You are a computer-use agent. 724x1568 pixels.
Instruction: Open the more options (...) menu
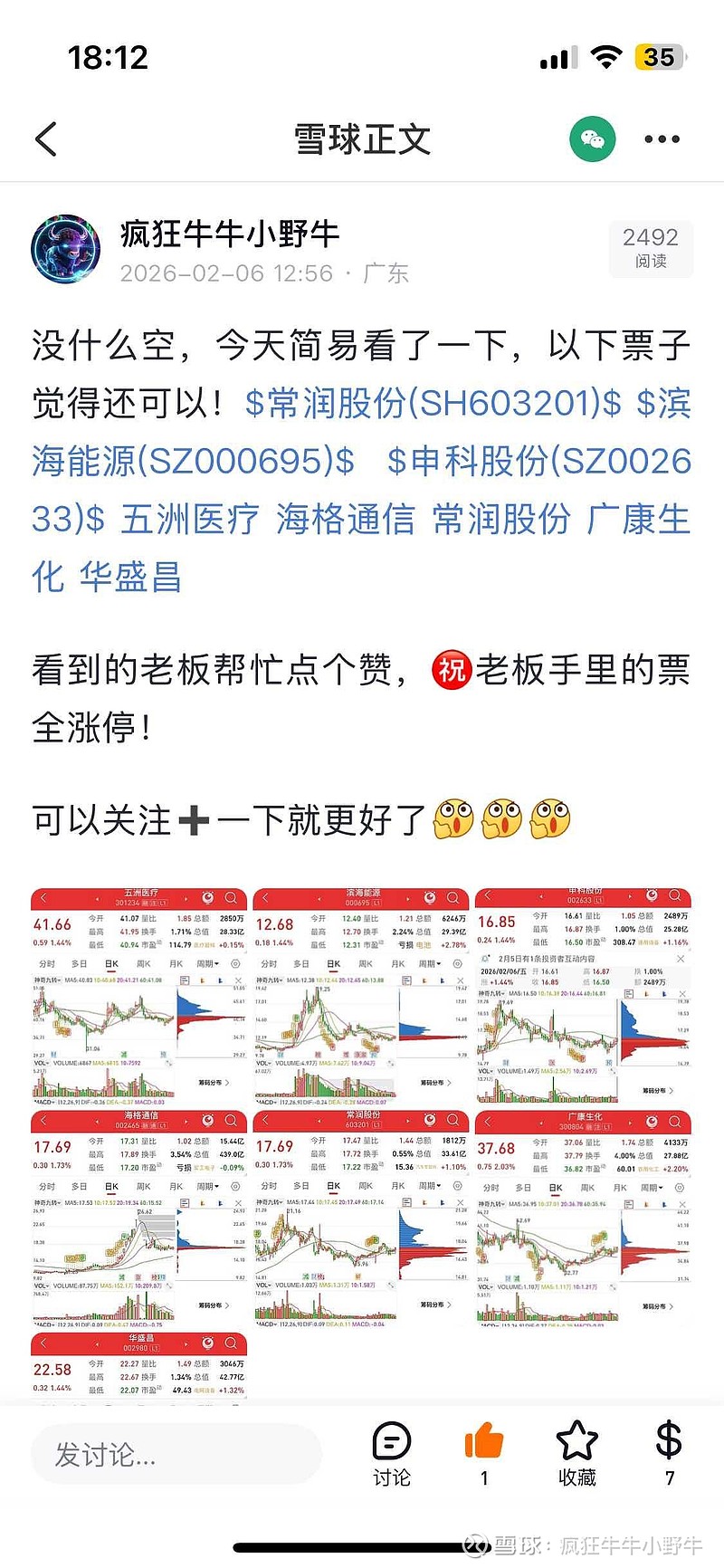click(x=662, y=138)
